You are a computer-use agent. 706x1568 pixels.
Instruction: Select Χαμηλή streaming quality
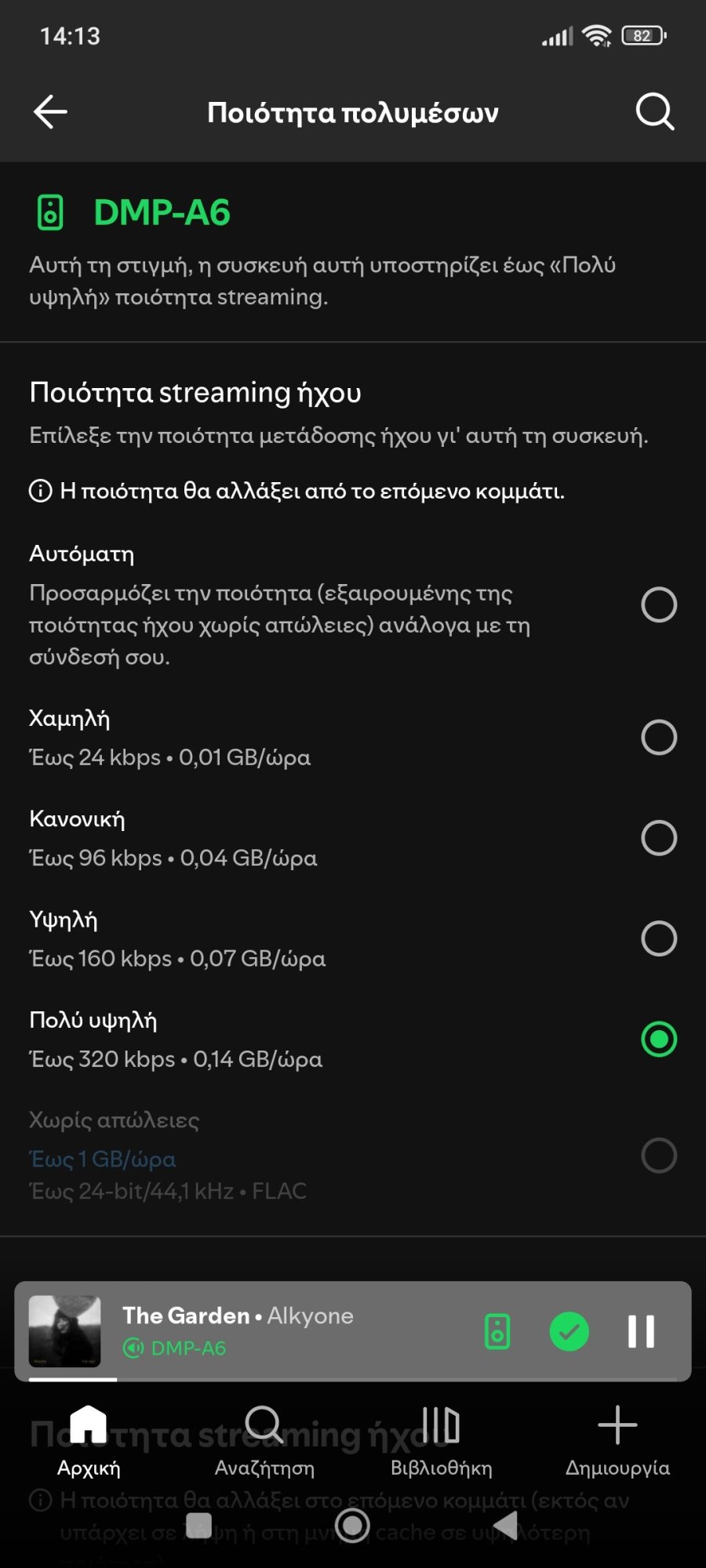660,737
